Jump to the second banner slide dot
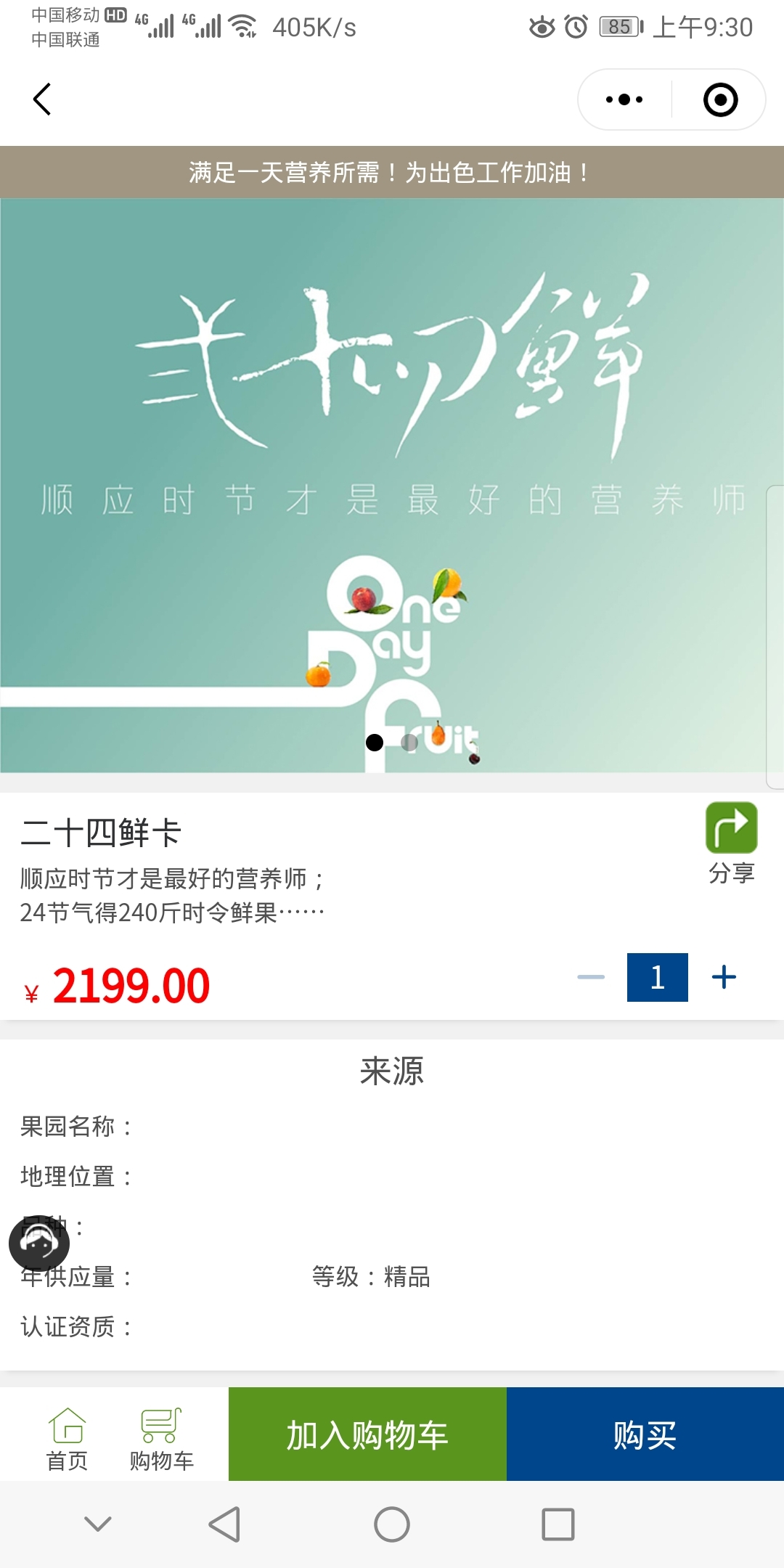The width and height of the screenshot is (784, 1568). click(x=409, y=743)
